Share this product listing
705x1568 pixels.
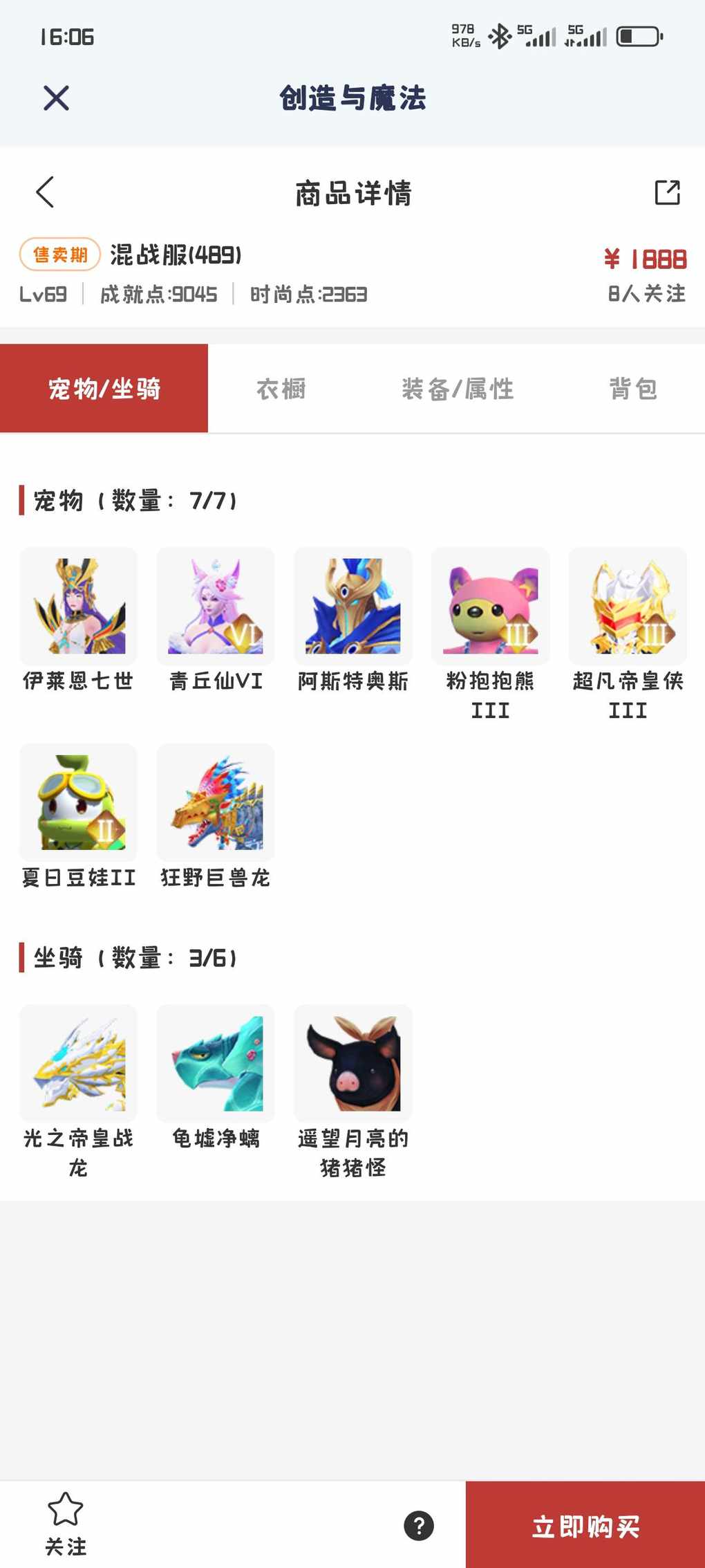667,192
